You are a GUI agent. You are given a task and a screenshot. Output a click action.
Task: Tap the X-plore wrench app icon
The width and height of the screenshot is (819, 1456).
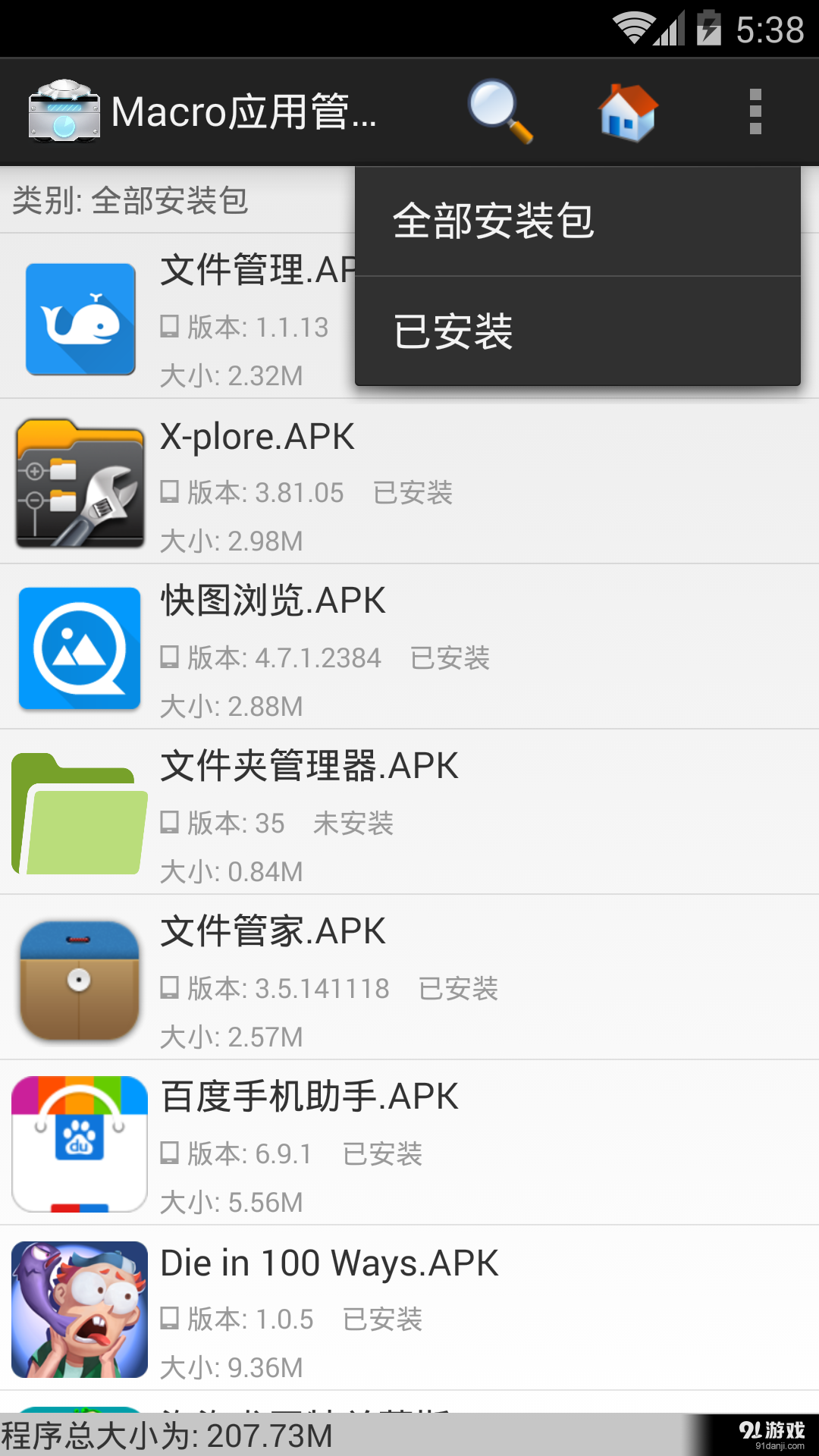[x=80, y=483]
